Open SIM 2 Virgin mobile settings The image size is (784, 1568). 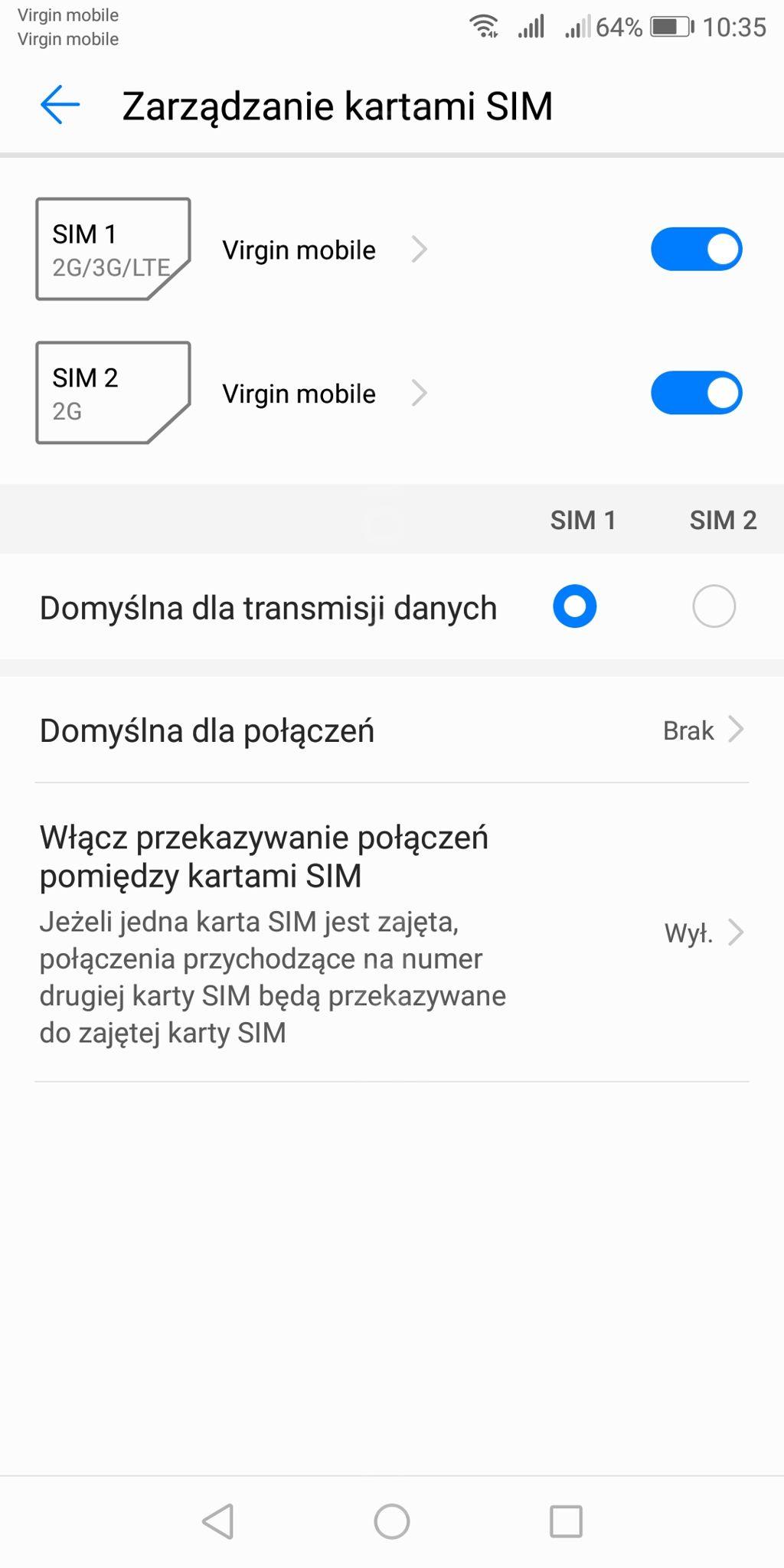tap(322, 394)
